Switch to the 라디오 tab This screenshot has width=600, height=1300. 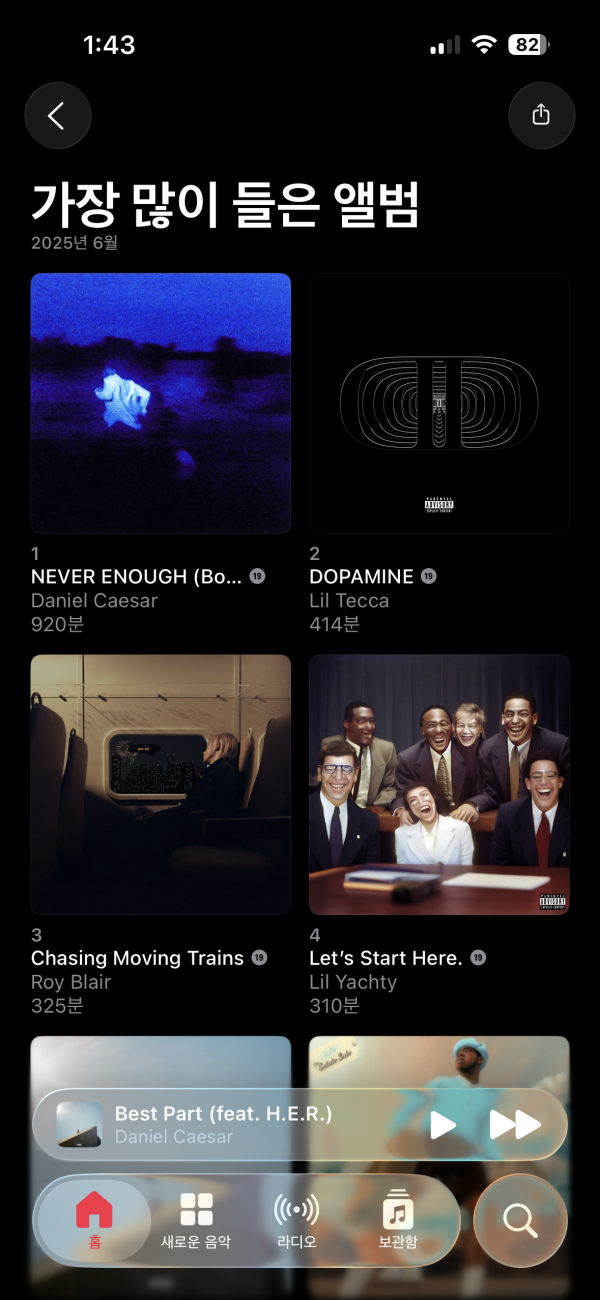click(296, 1220)
